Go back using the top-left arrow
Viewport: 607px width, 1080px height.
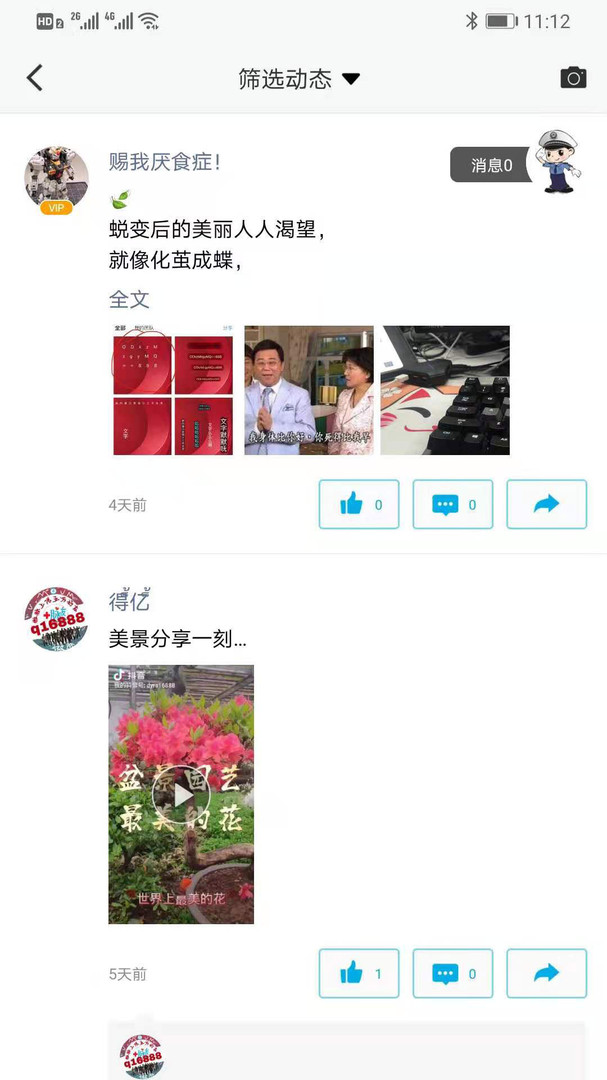click(35, 78)
